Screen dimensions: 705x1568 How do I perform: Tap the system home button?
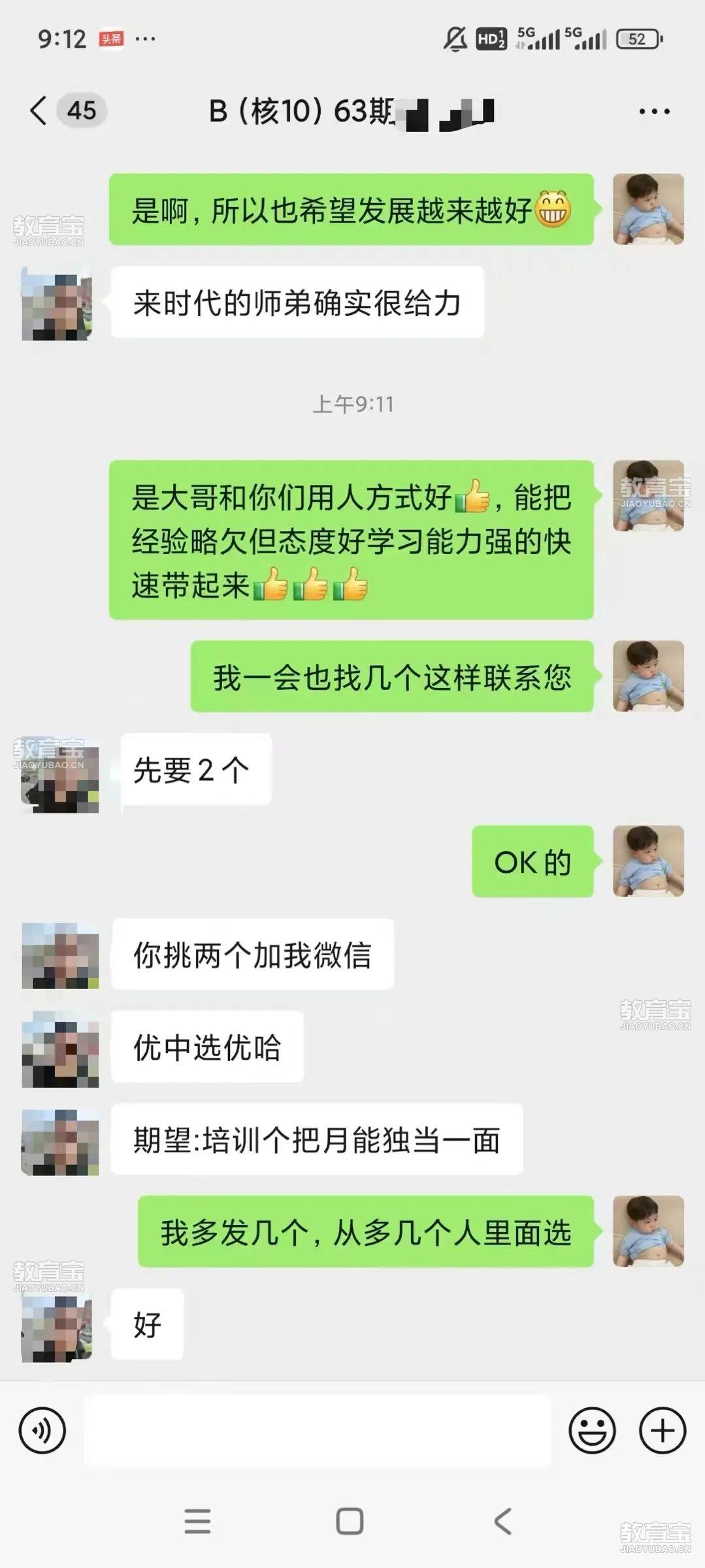point(350,1522)
